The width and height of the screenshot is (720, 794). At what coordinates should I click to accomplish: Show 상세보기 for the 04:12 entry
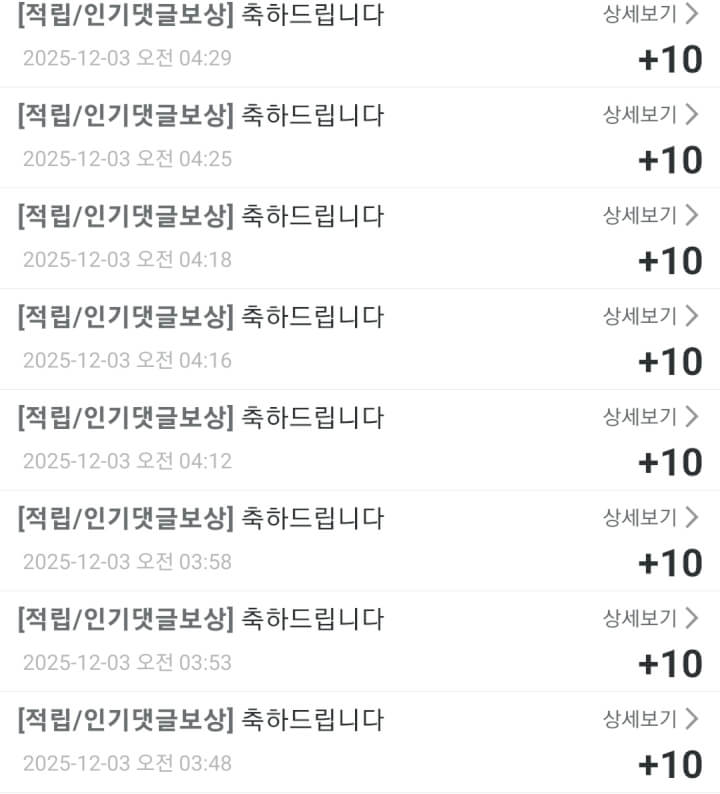650,416
